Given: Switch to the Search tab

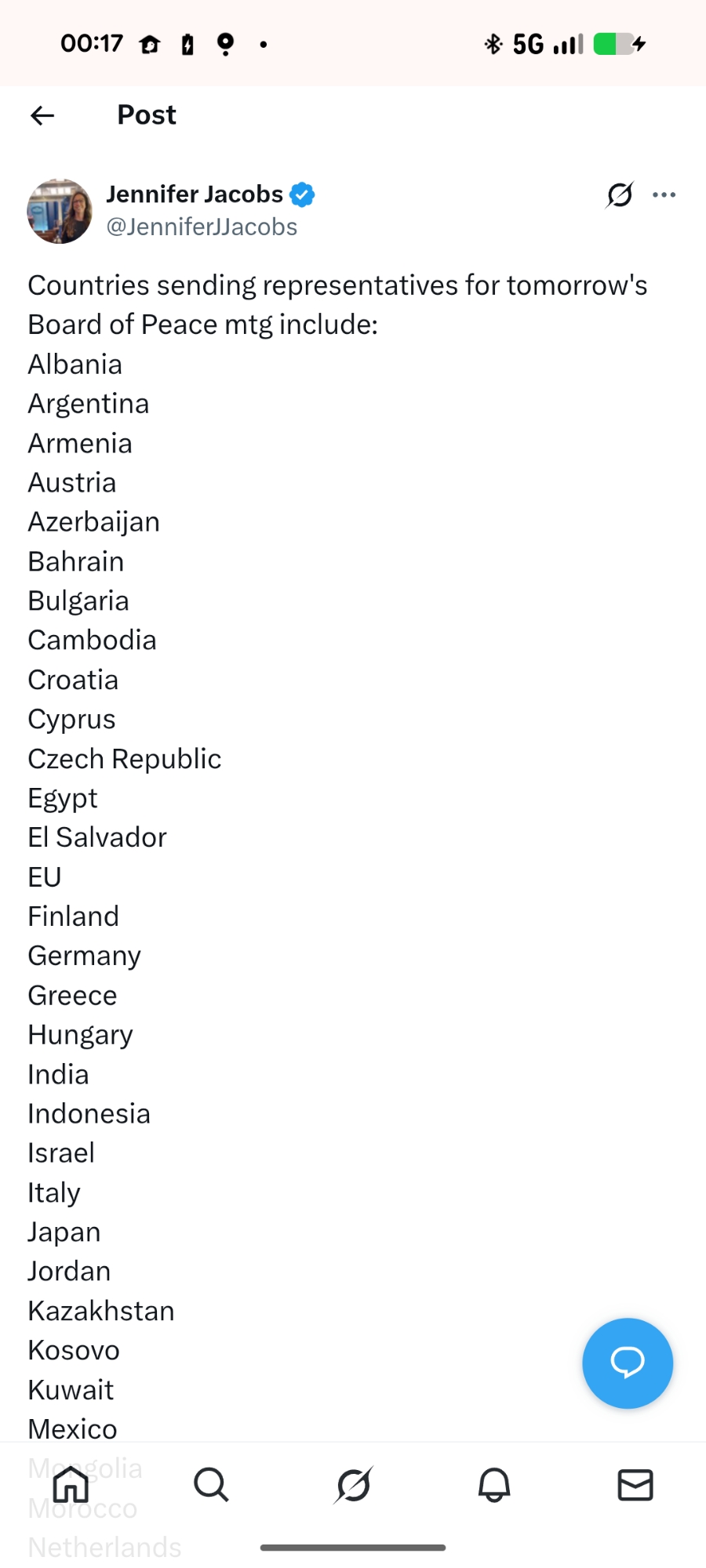Looking at the screenshot, I should [x=211, y=1484].
